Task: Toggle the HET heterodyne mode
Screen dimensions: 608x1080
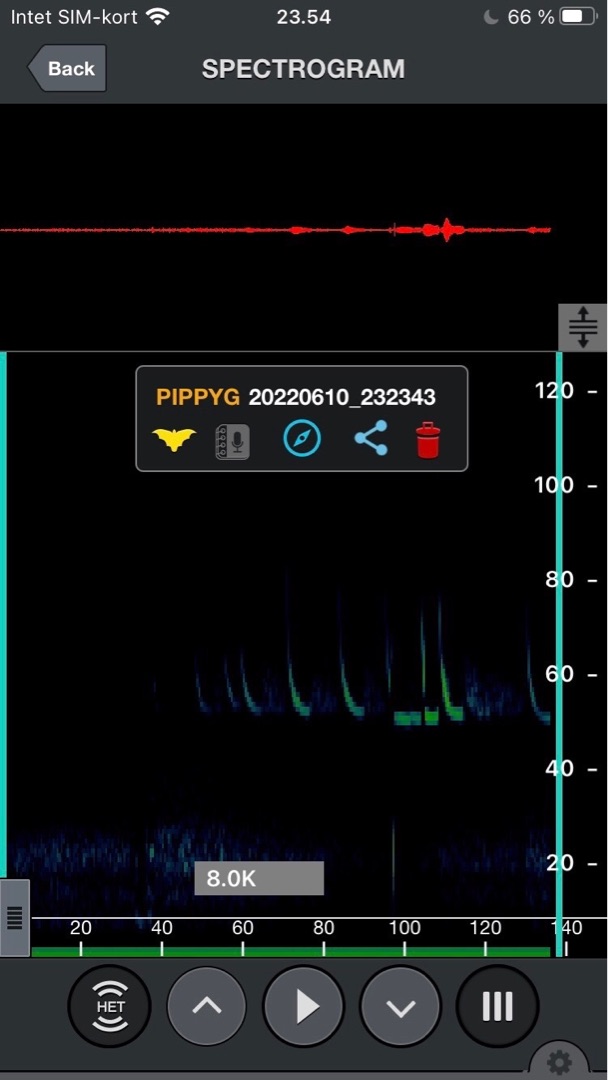Action: [110, 1005]
